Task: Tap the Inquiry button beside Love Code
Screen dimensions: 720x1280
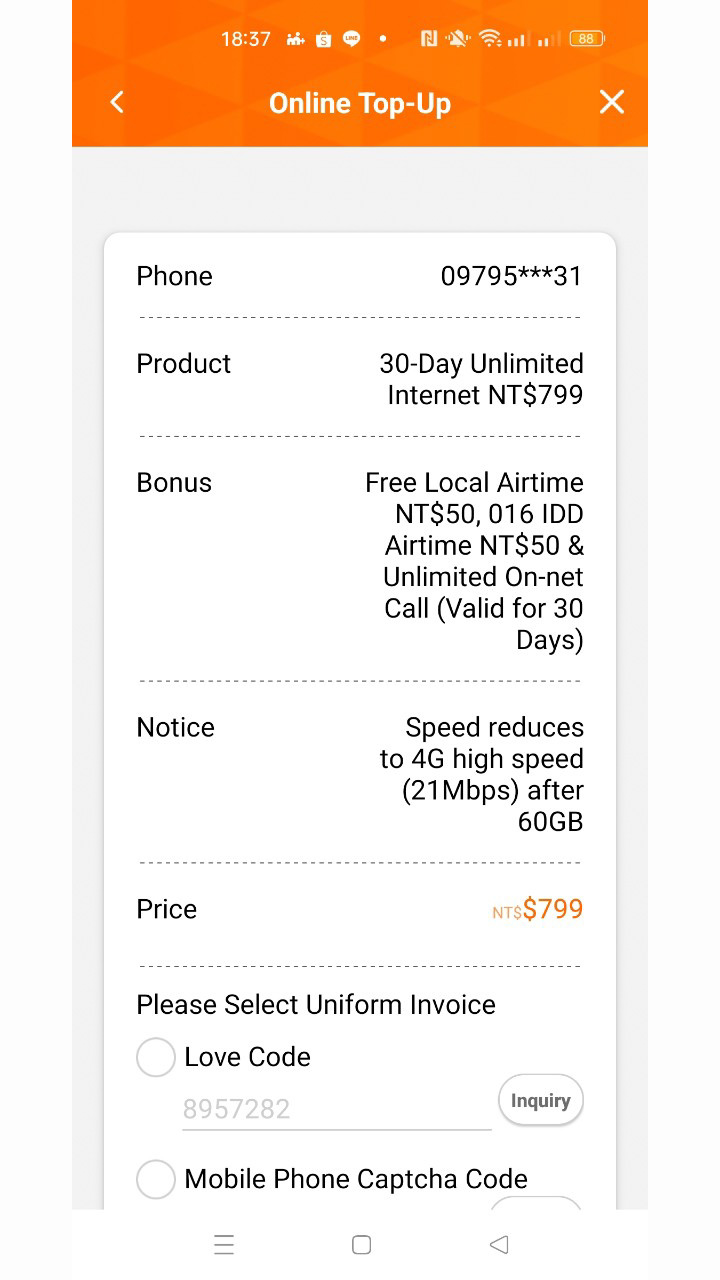Action: pos(541,1100)
